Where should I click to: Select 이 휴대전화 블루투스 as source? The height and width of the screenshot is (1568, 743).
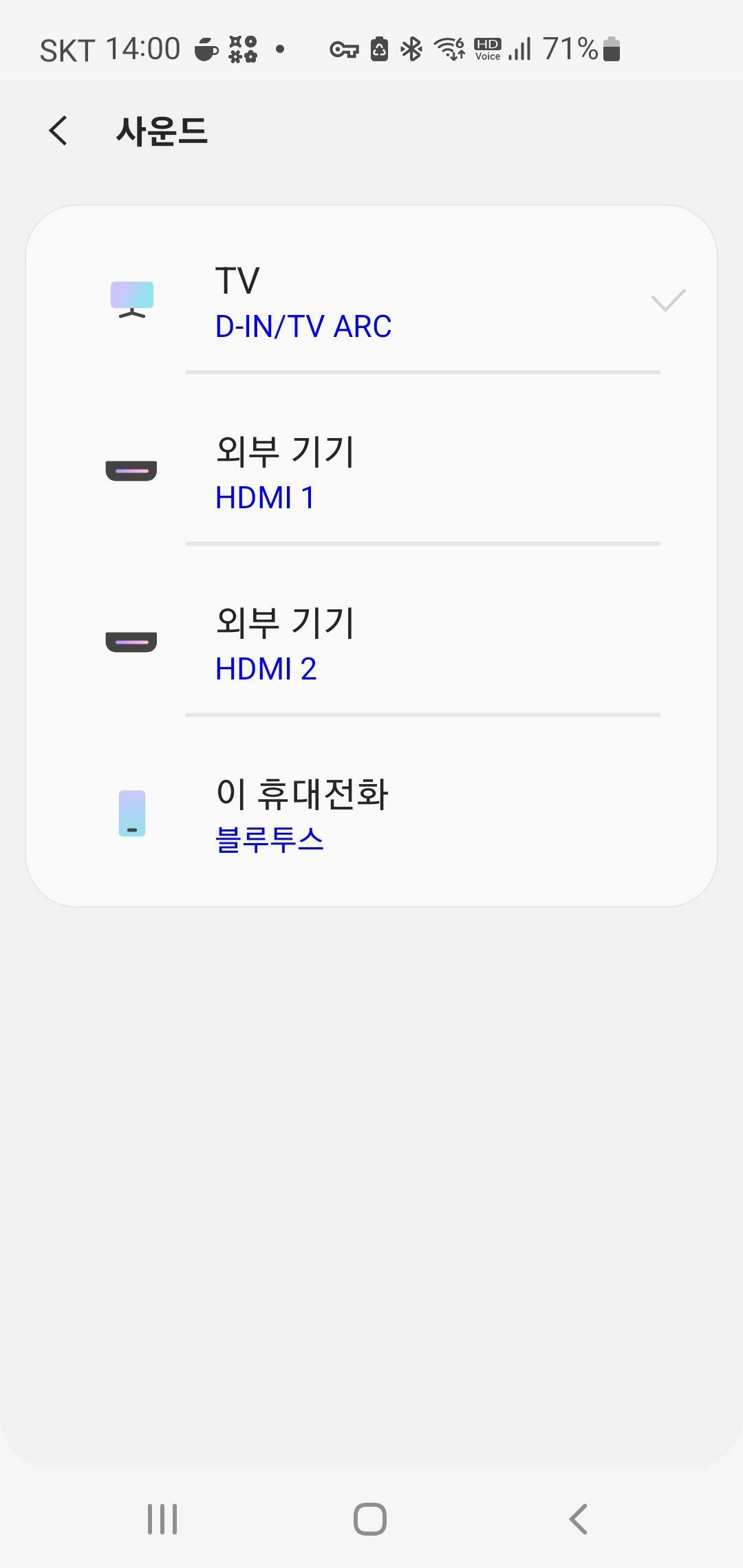371,815
